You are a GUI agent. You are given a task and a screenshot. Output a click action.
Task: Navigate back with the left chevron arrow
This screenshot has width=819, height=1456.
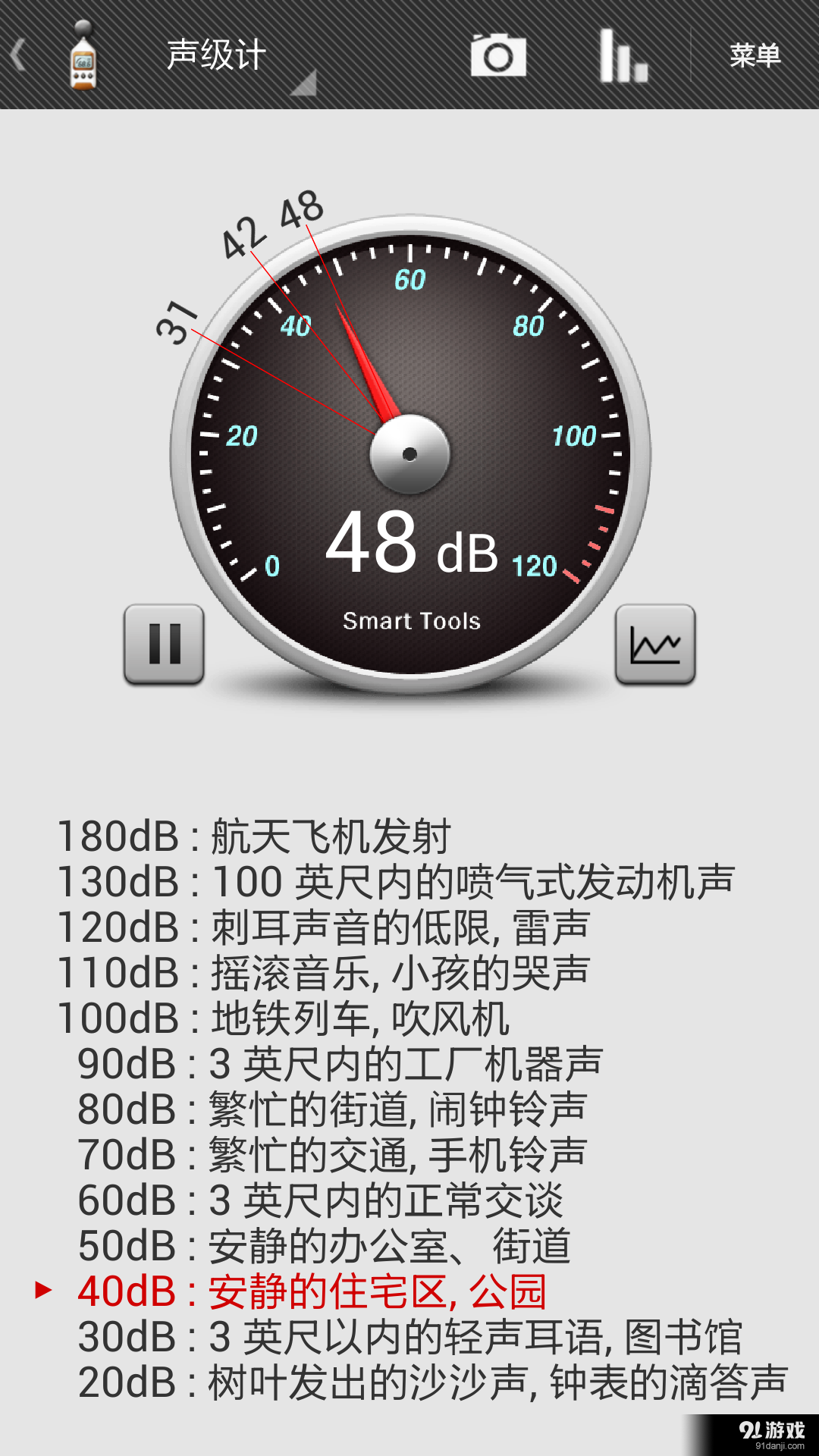pyautogui.click(x=17, y=55)
